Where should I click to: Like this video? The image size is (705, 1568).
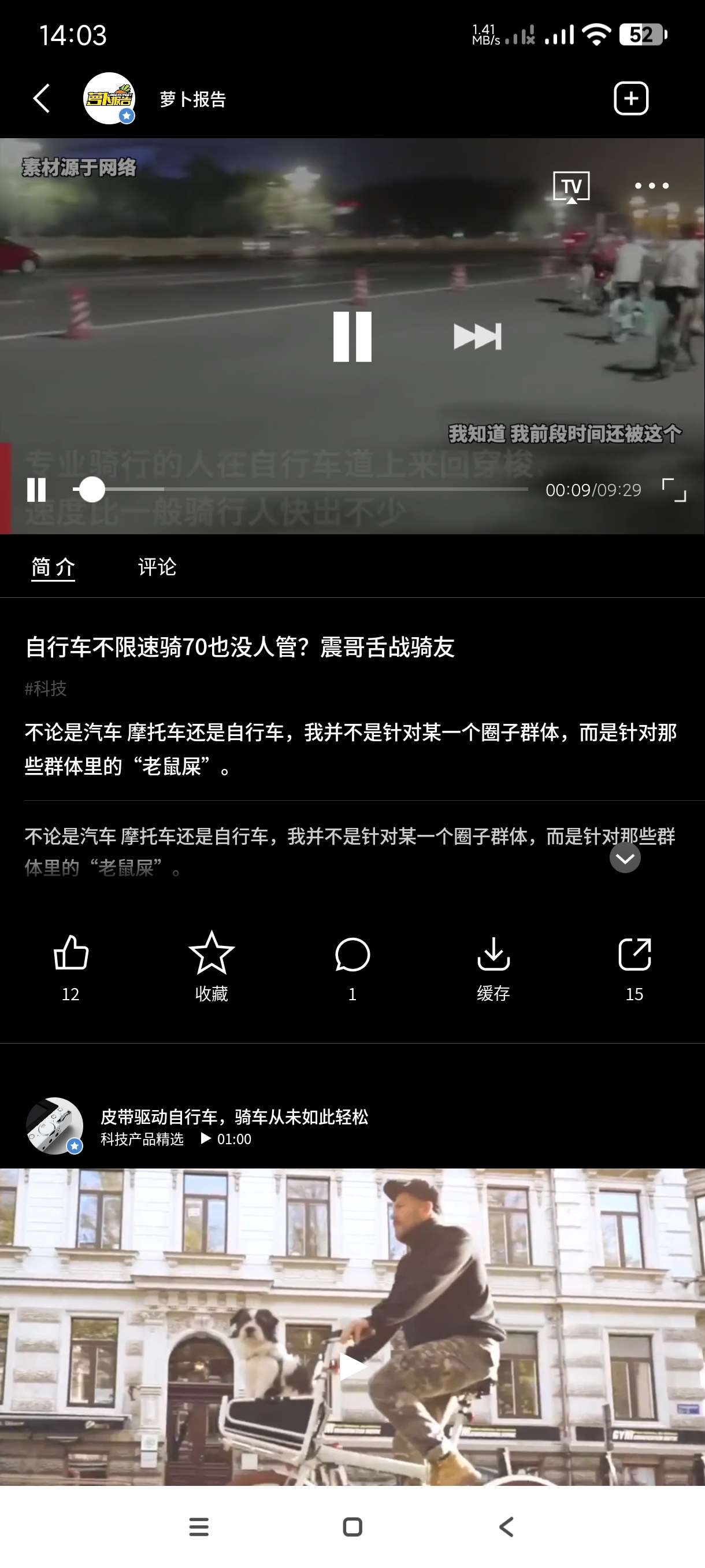pos(70,954)
